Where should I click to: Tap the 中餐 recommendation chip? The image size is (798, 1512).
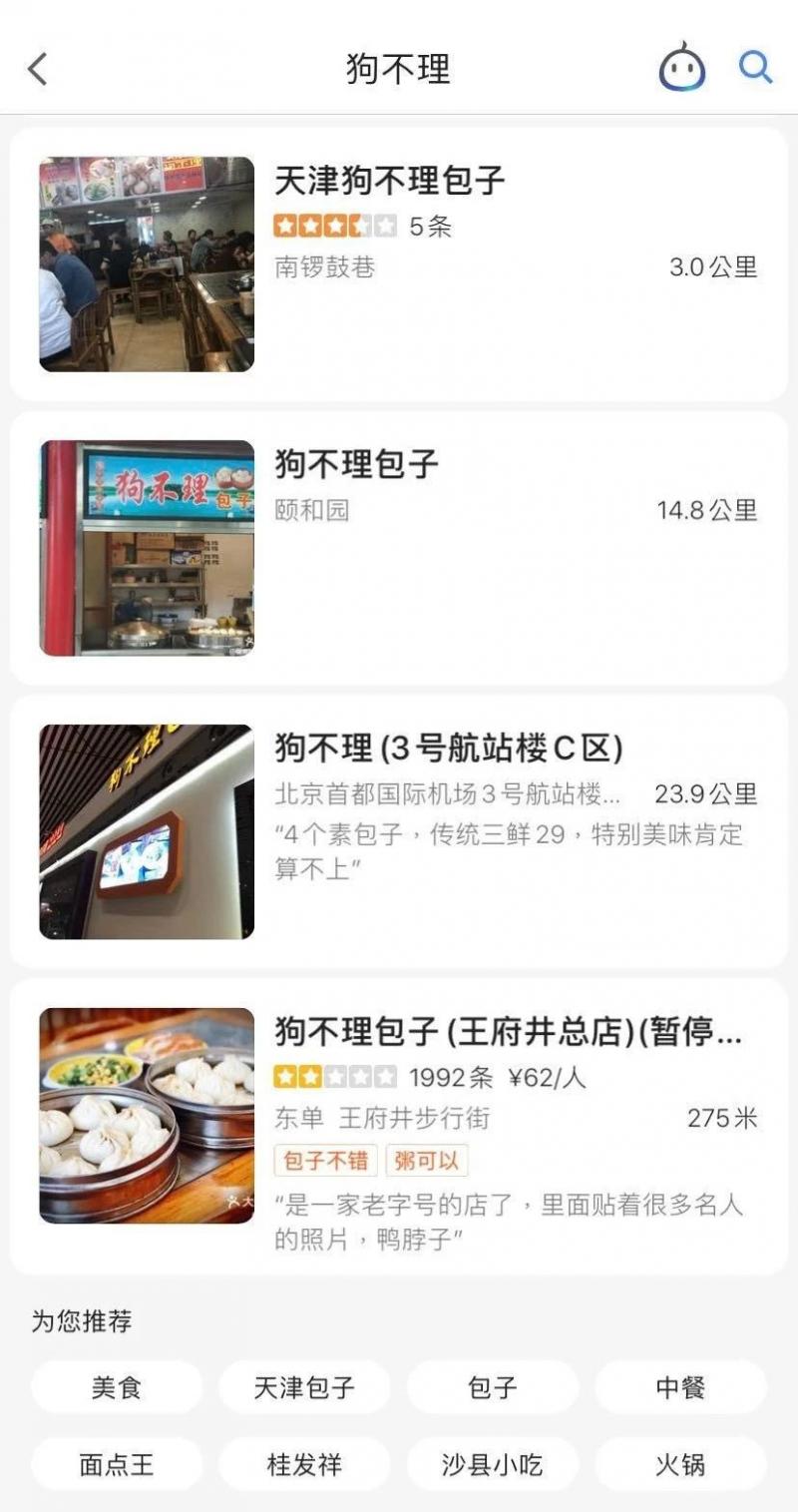tap(680, 1387)
